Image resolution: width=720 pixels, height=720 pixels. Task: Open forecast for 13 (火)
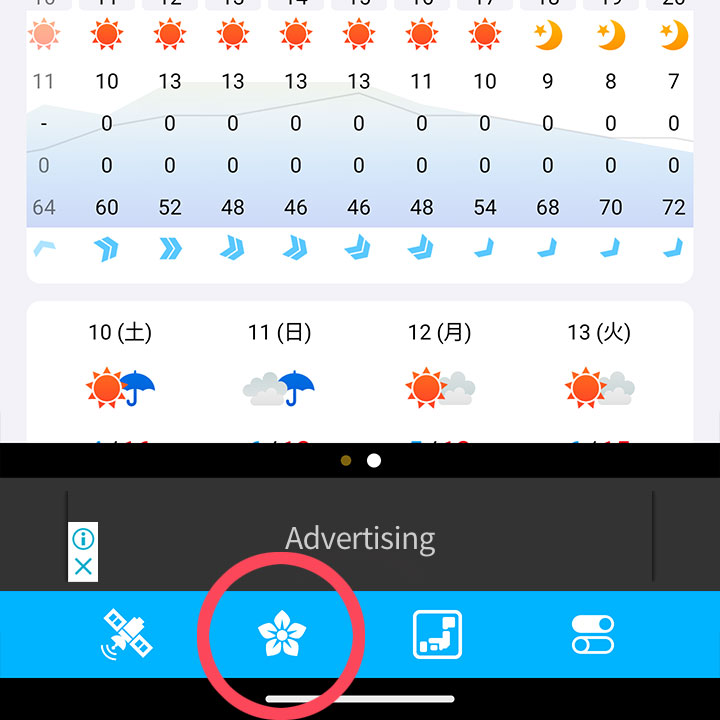(599, 372)
